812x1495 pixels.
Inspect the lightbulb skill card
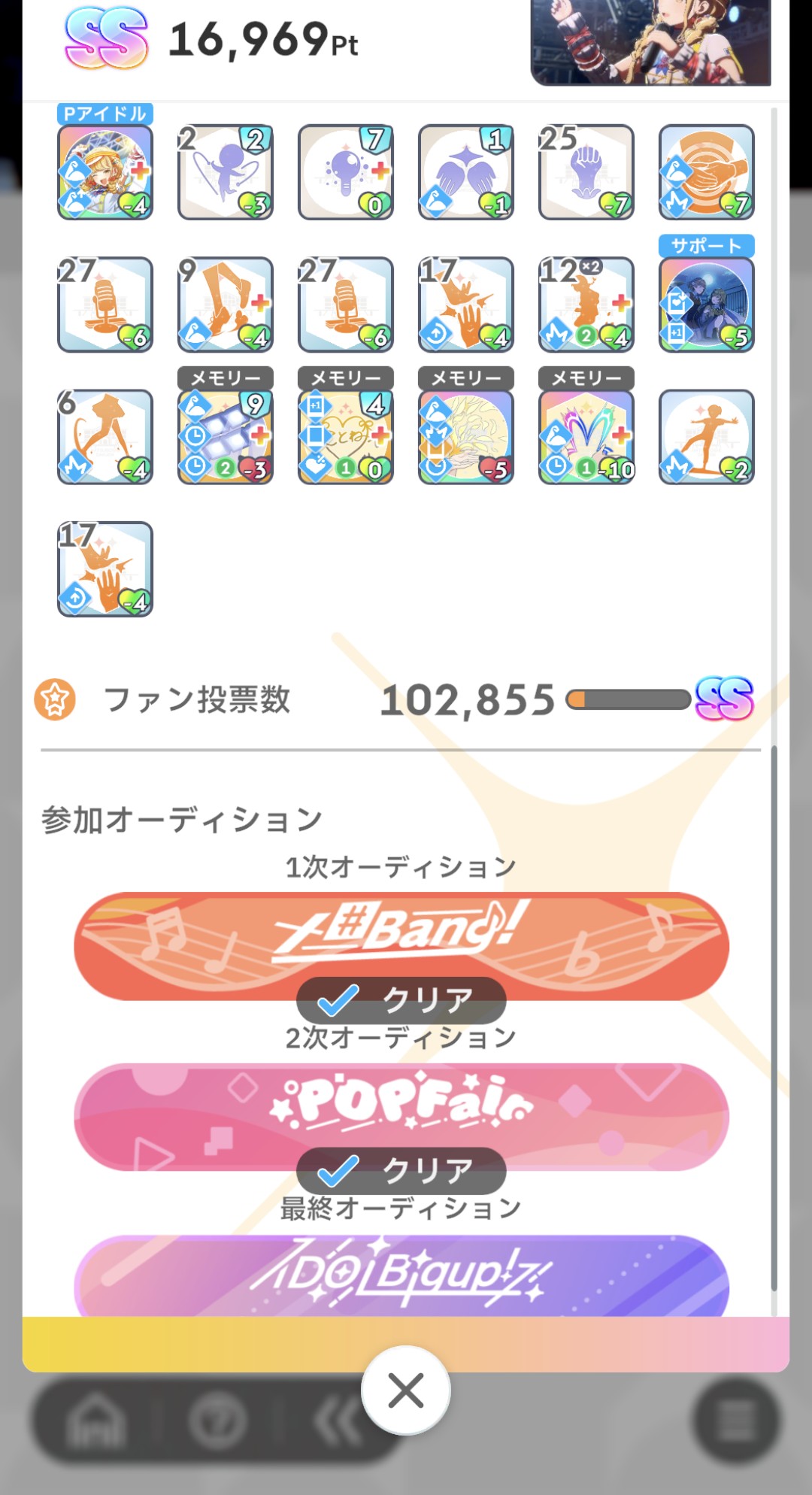[x=346, y=172]
